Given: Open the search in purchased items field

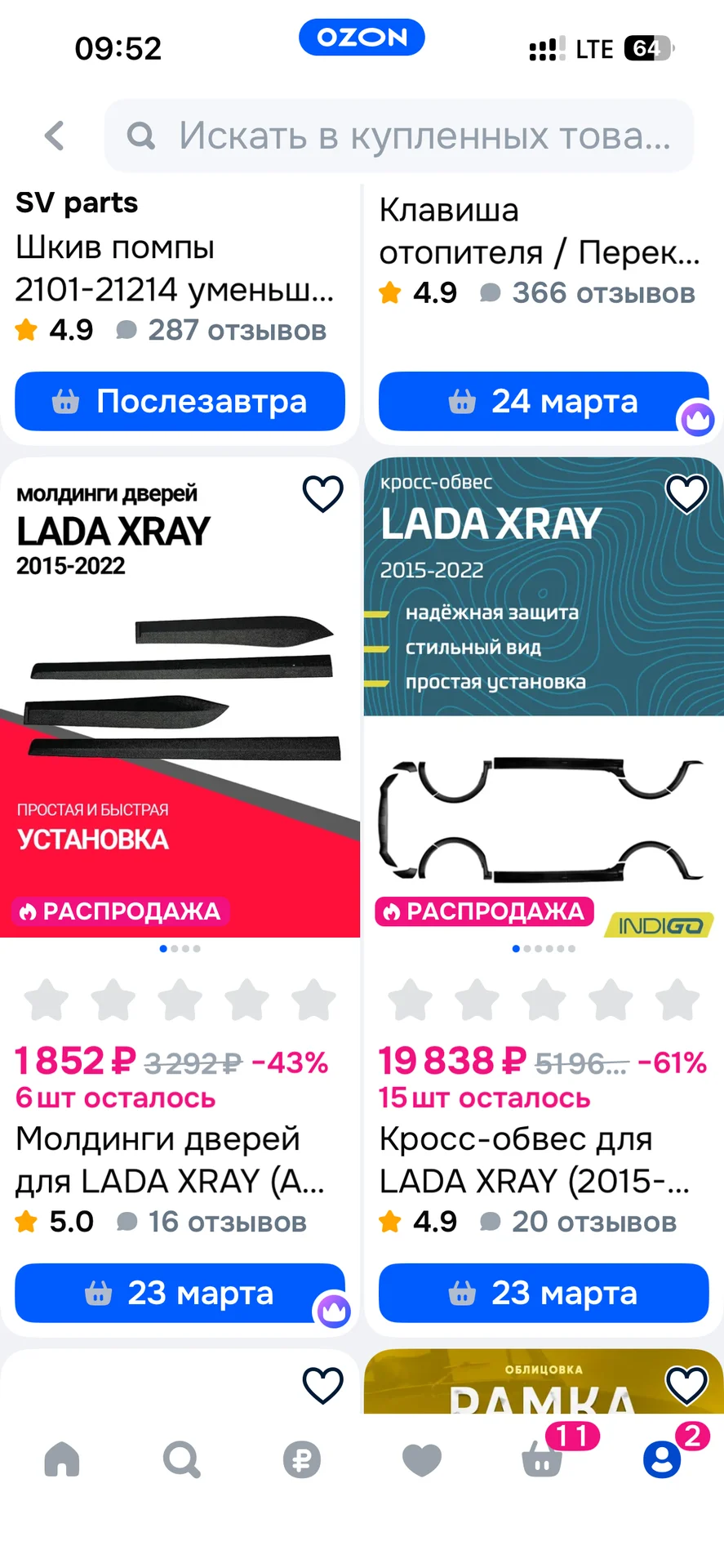Looking at the screenshot, I should tap(399, 136).
